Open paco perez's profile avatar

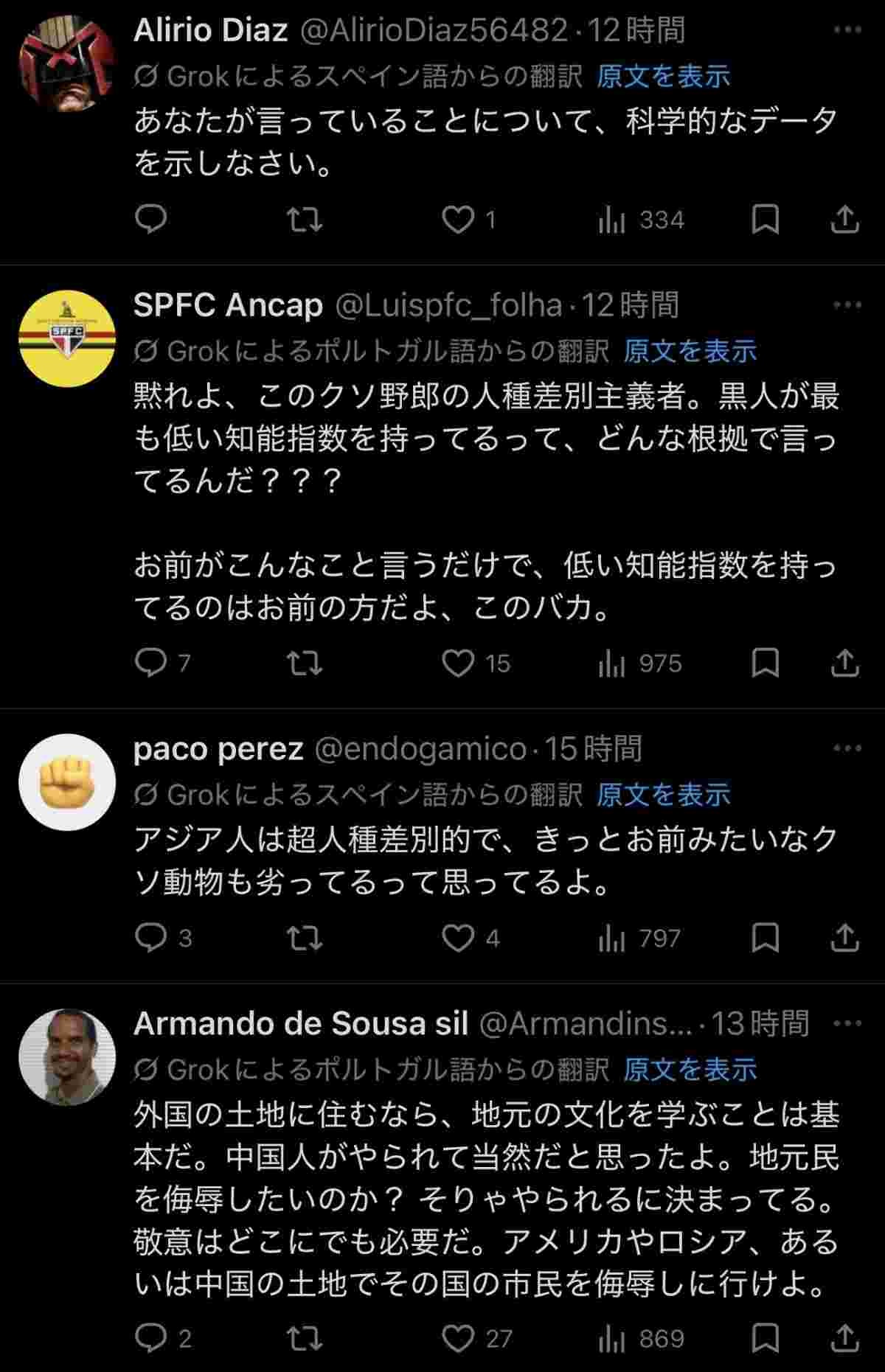67,781
